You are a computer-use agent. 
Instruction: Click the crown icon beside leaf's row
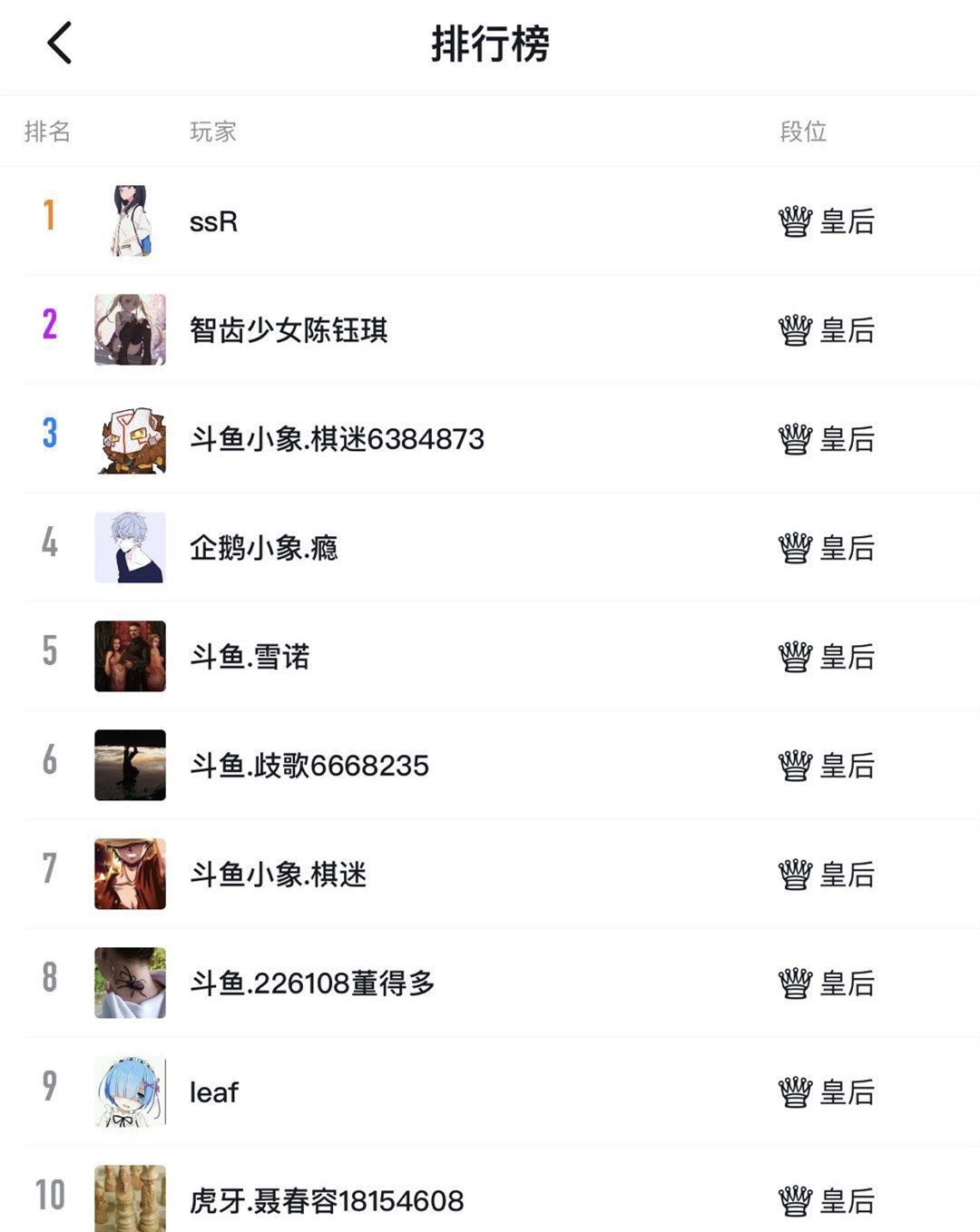pyautogui.click(x=794, y=1091)
